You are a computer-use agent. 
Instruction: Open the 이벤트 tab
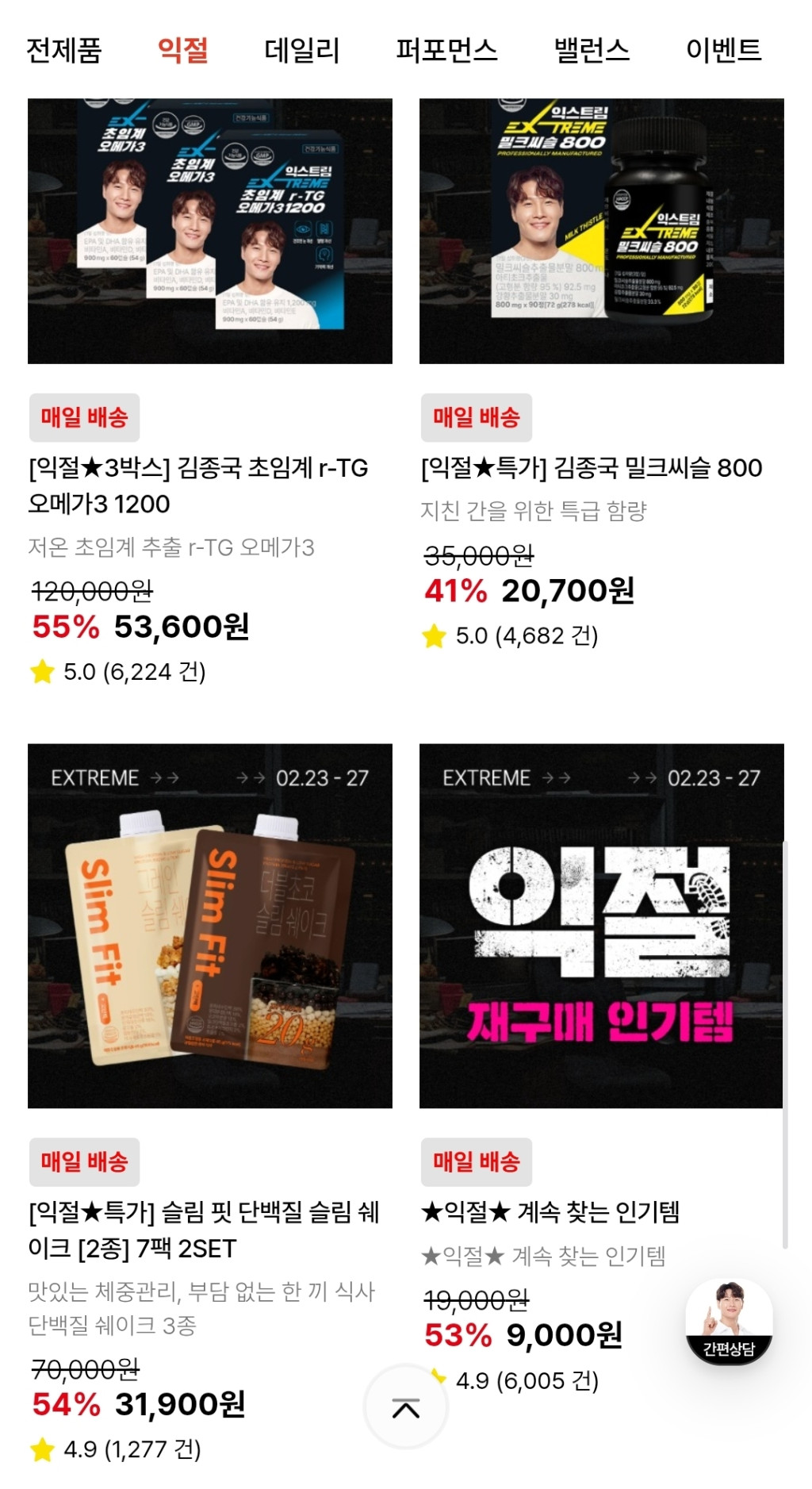[x=723, y=50]
